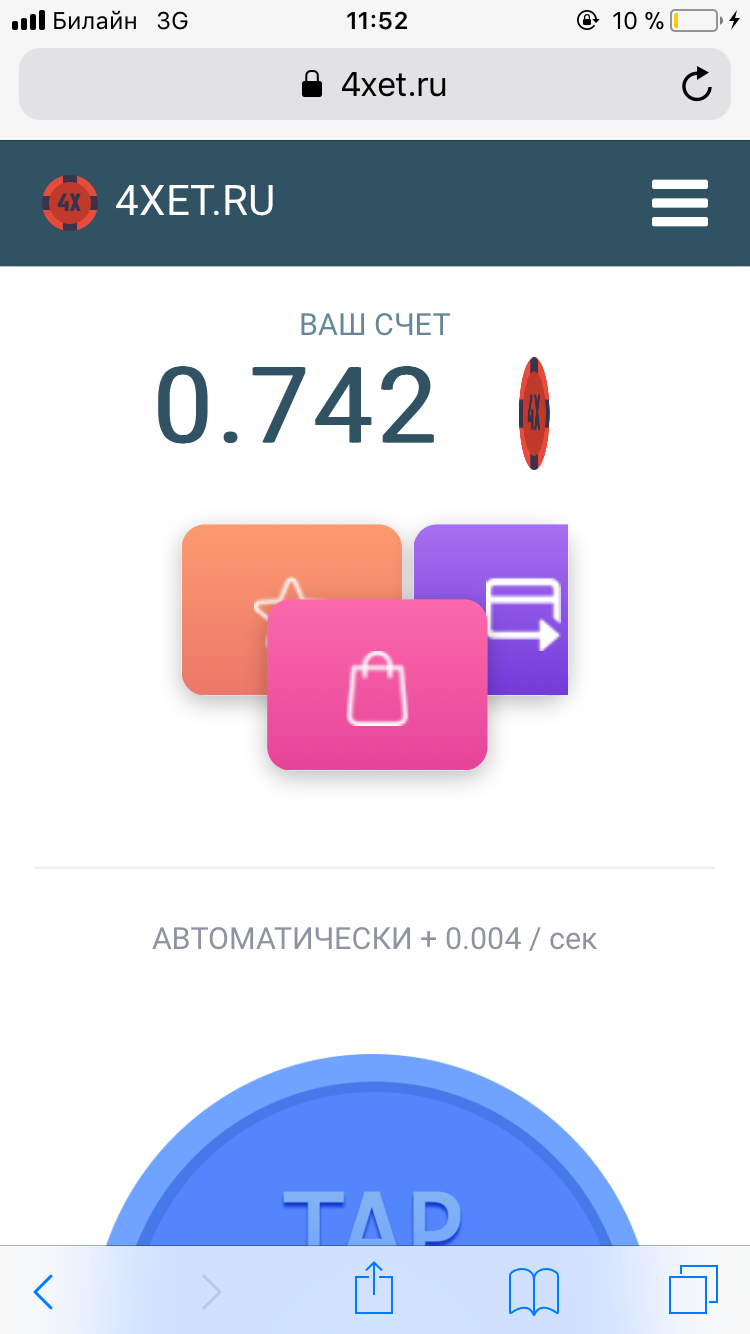Tap the pink shopping bag card
The height and width of the screenshot is (1334, 750).
pyautogui.click(x=377, y=686)
